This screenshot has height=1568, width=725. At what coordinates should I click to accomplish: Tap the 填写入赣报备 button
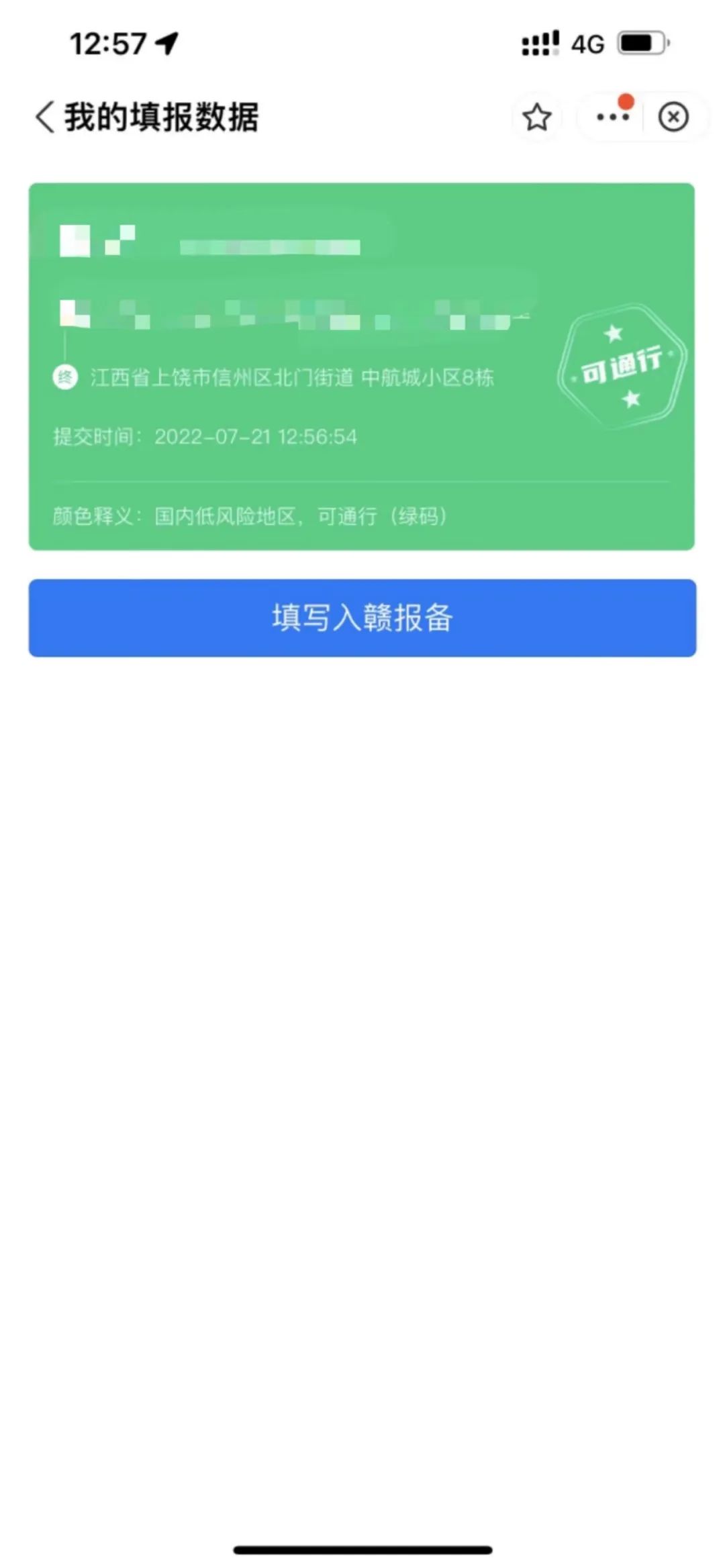362,618
